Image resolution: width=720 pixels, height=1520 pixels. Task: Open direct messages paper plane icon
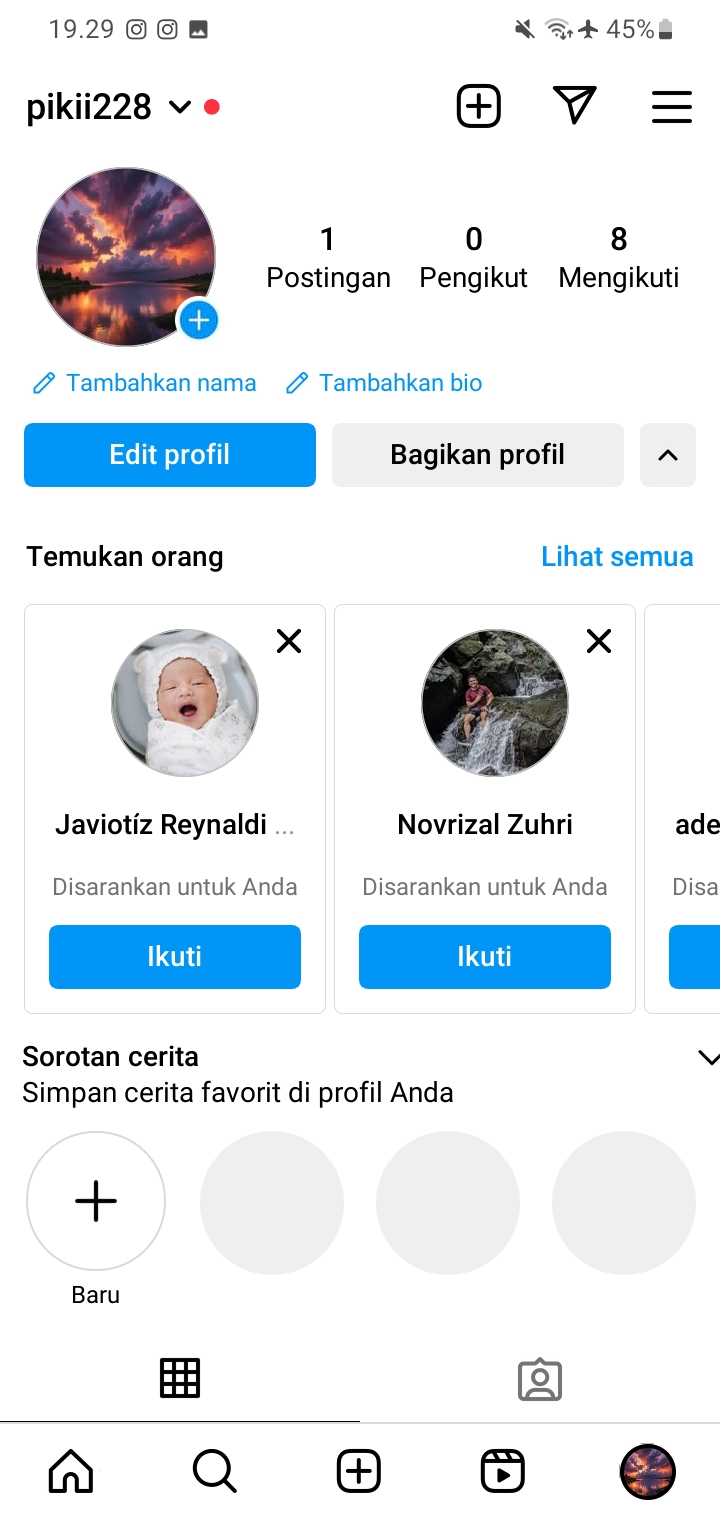(574, 106)
